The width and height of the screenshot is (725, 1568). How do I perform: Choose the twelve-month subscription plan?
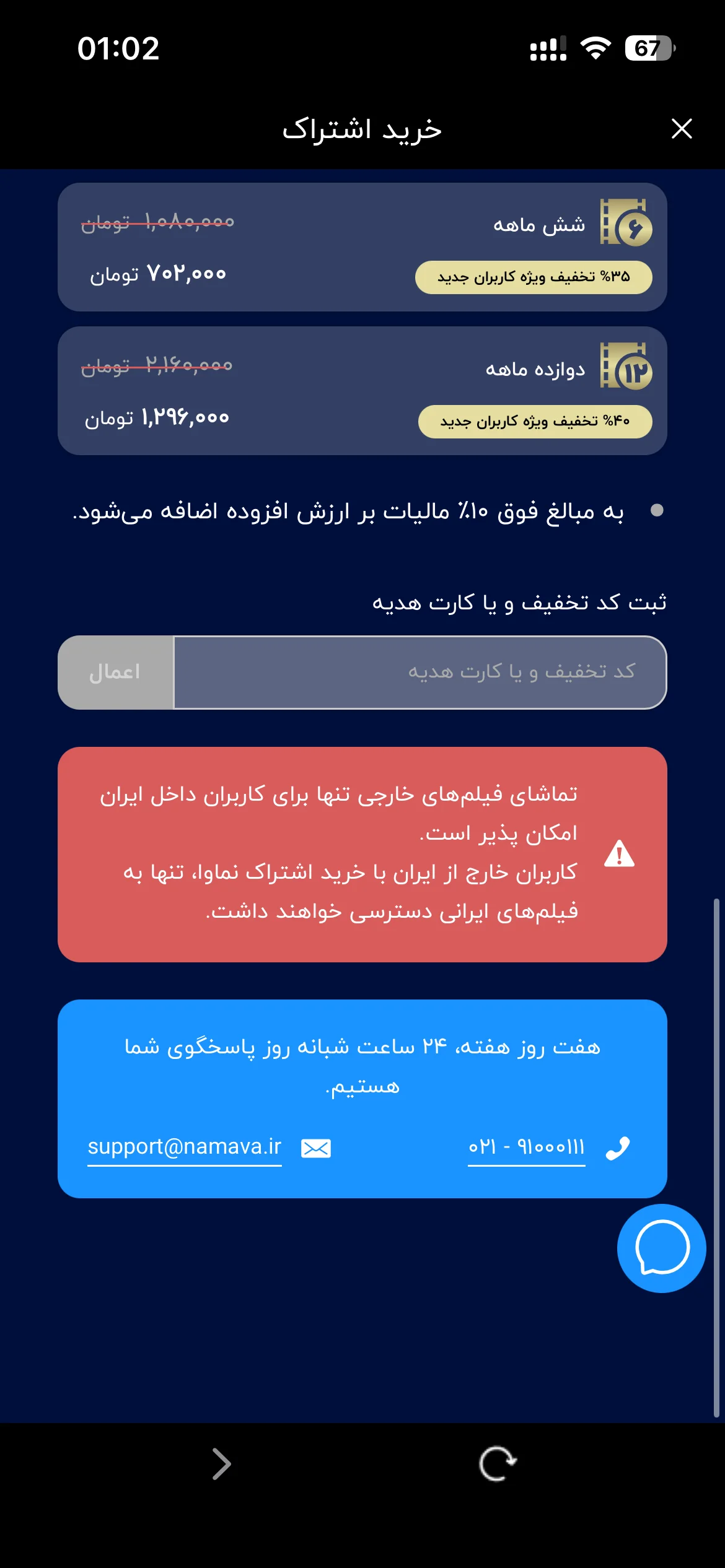pyautogui.click(x=362, y=391)
